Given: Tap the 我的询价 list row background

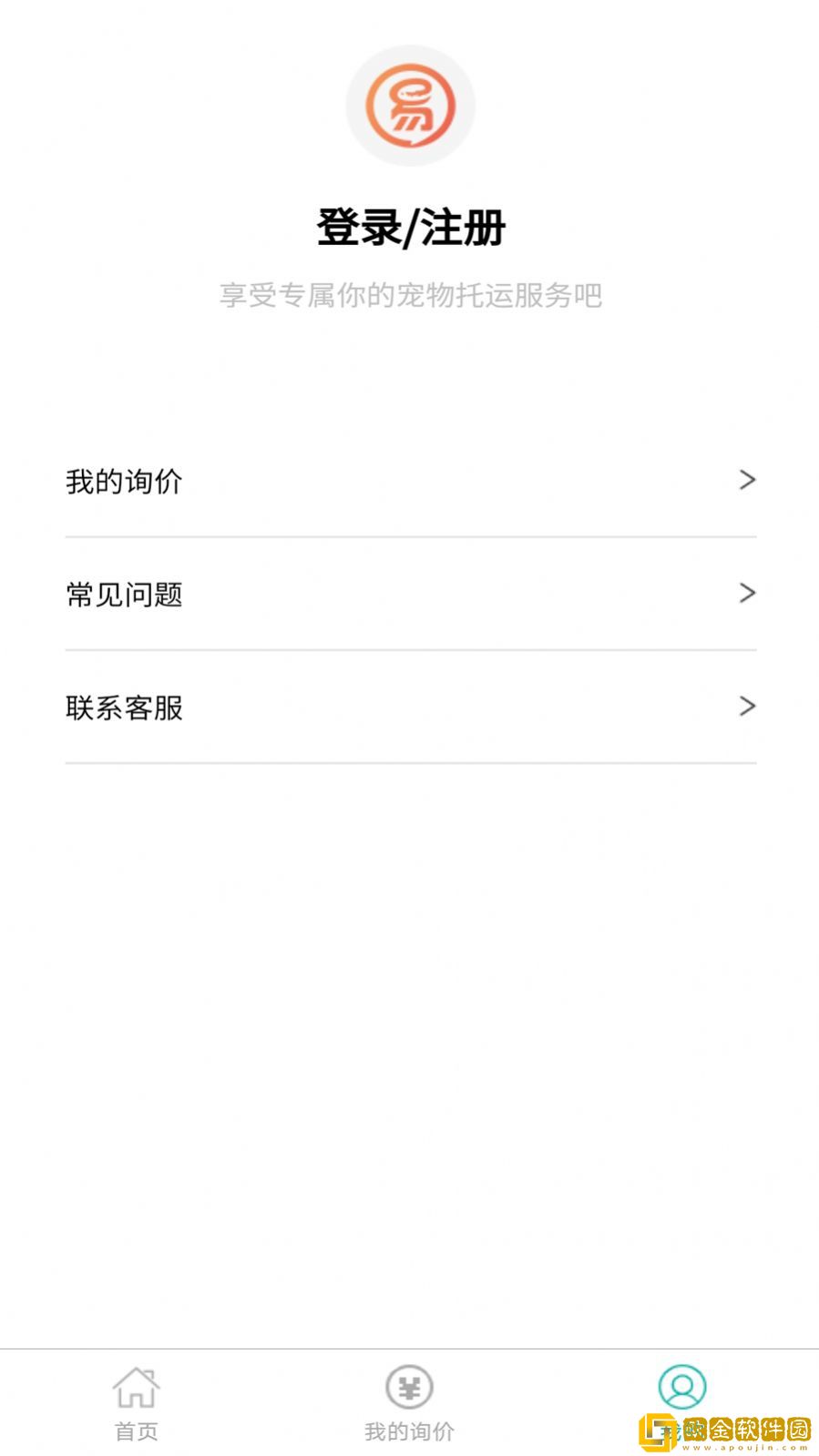Looking at the screenshot, I should (409, 481).
